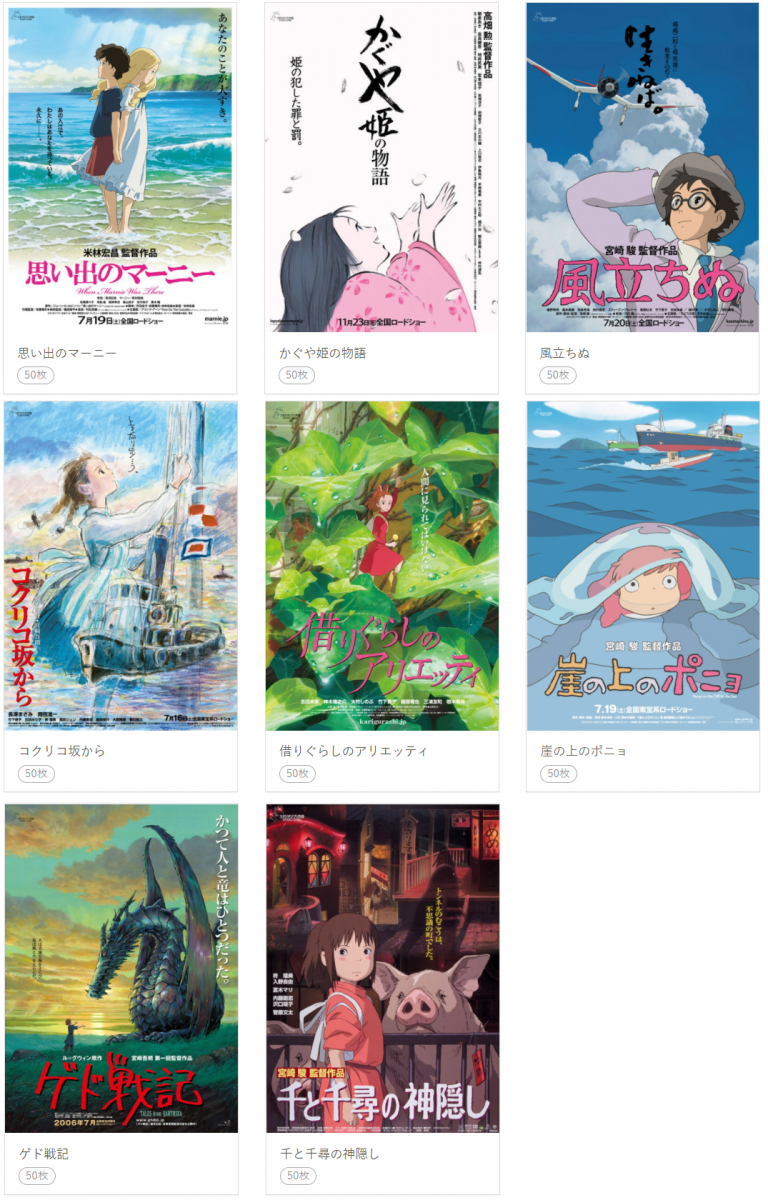Select the コクリコ坂から poster tile

point(120,566)
